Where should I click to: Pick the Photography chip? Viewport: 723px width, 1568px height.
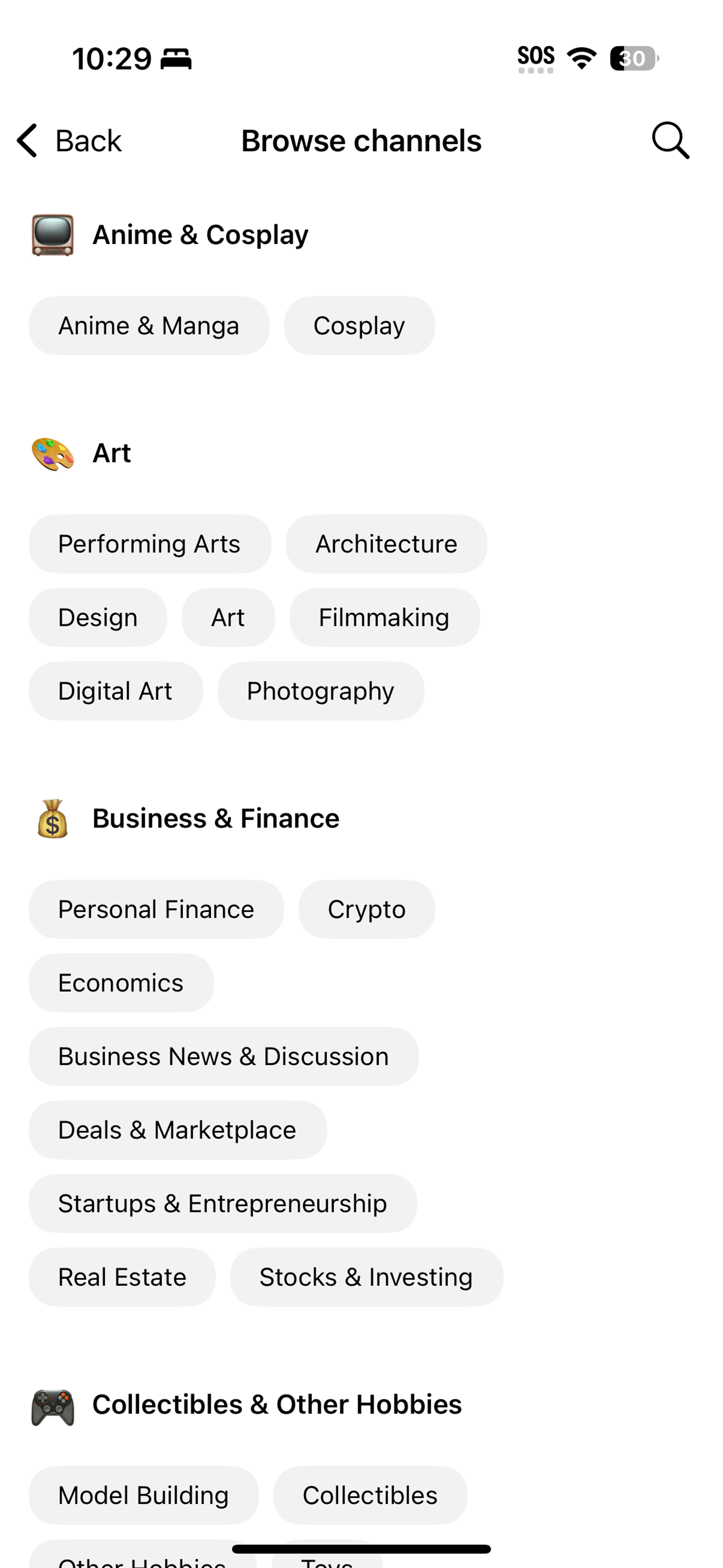320,691
